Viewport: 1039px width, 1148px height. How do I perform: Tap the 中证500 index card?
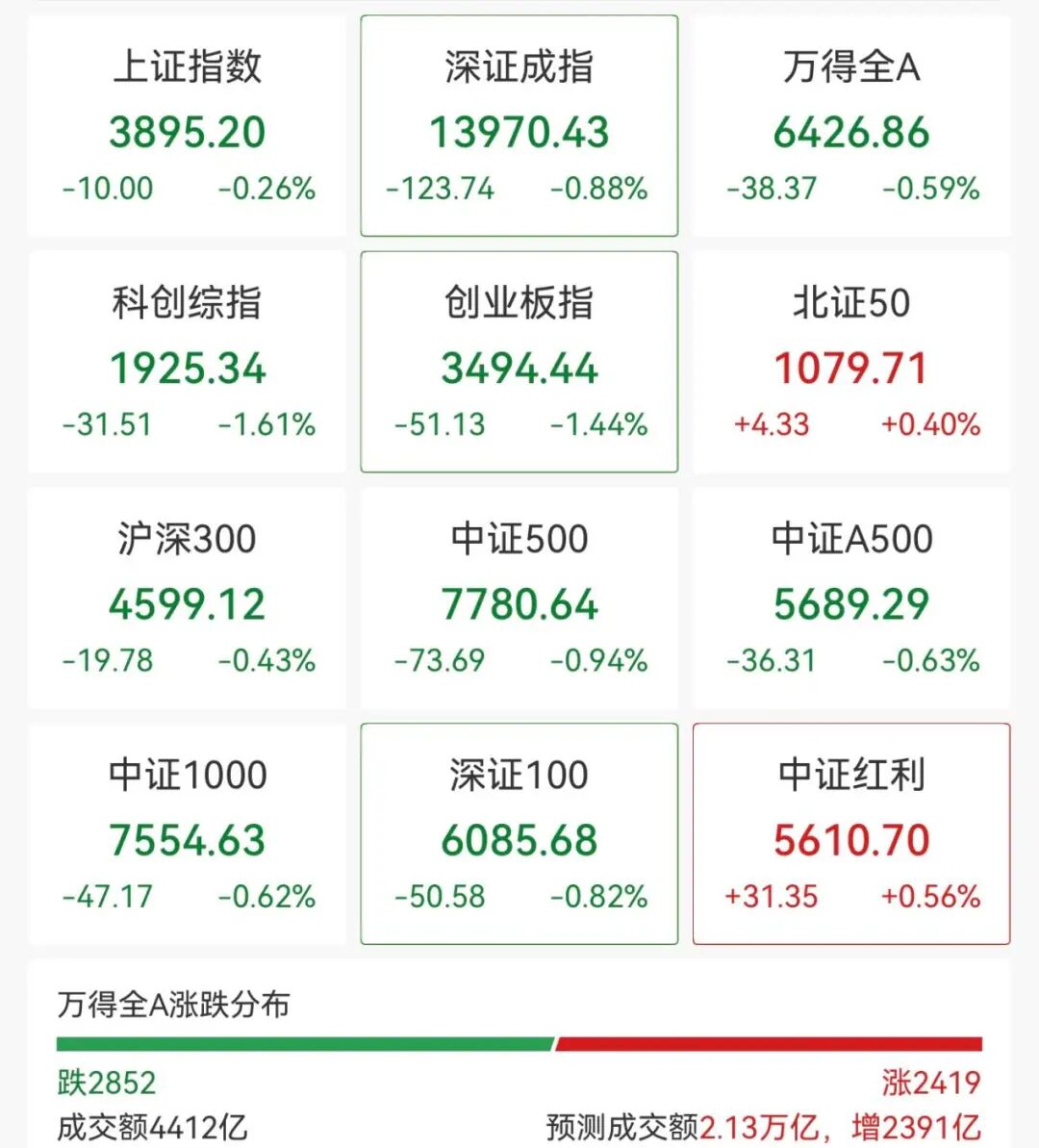(x=519, y=598)
